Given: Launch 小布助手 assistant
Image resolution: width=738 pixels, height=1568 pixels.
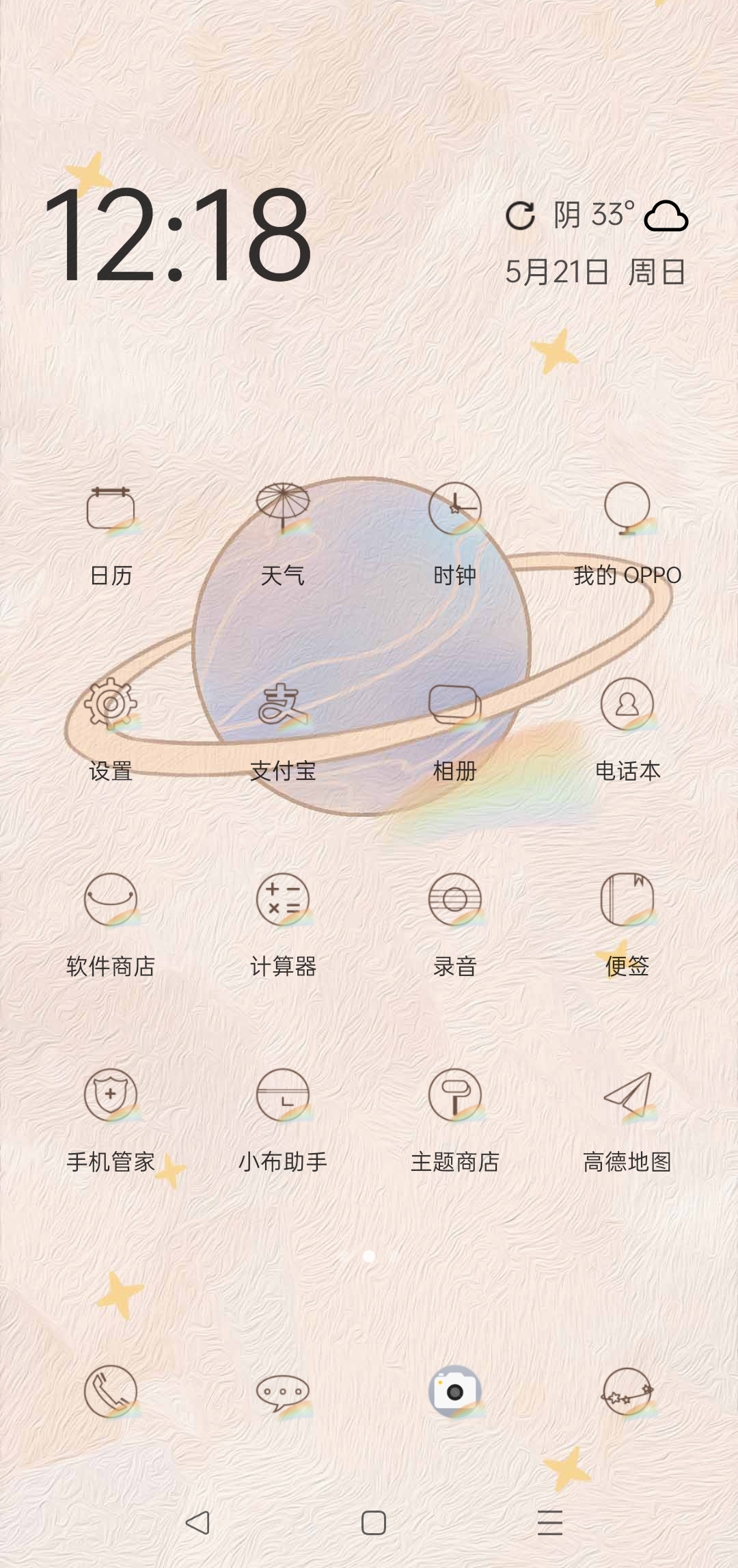Looking at the screenshot, I should [x=283, y=1096].
